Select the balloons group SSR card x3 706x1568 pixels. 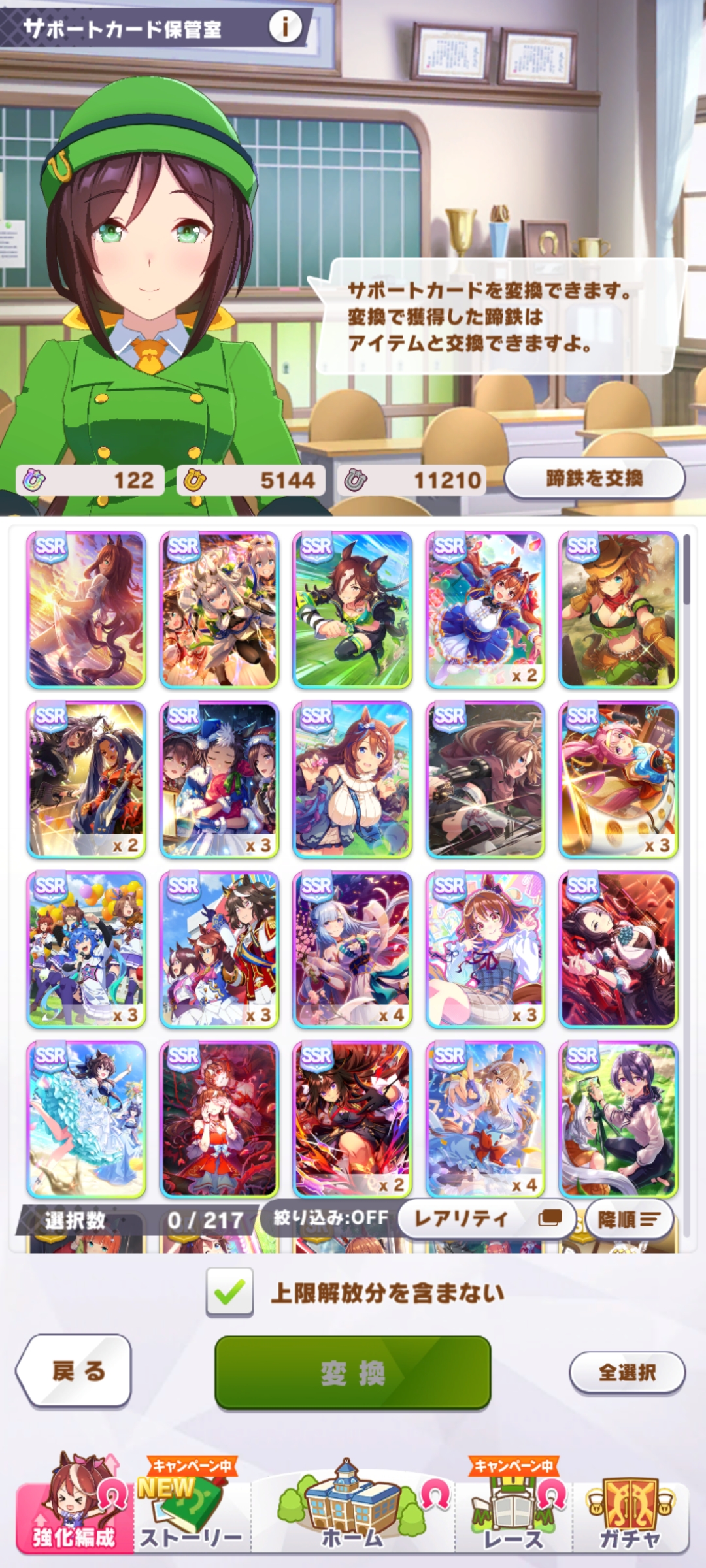pos(86,949)
